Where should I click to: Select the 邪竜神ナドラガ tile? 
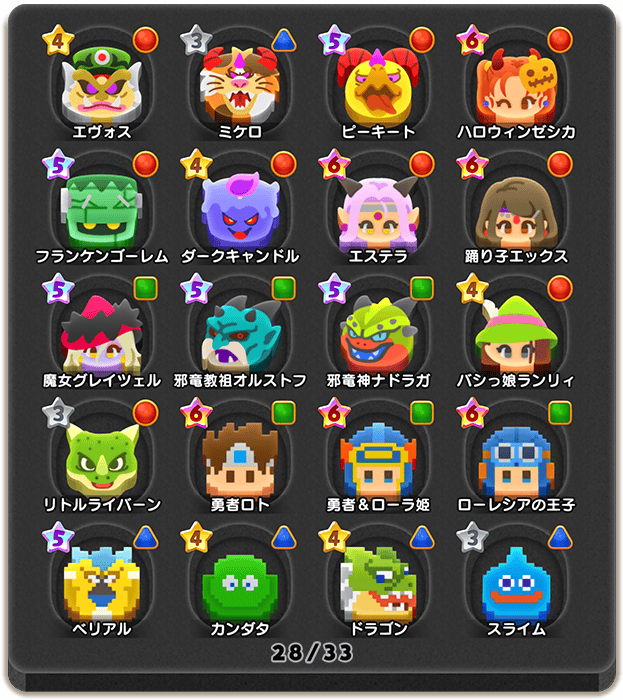pyautogui.click(x=378, y=333)
